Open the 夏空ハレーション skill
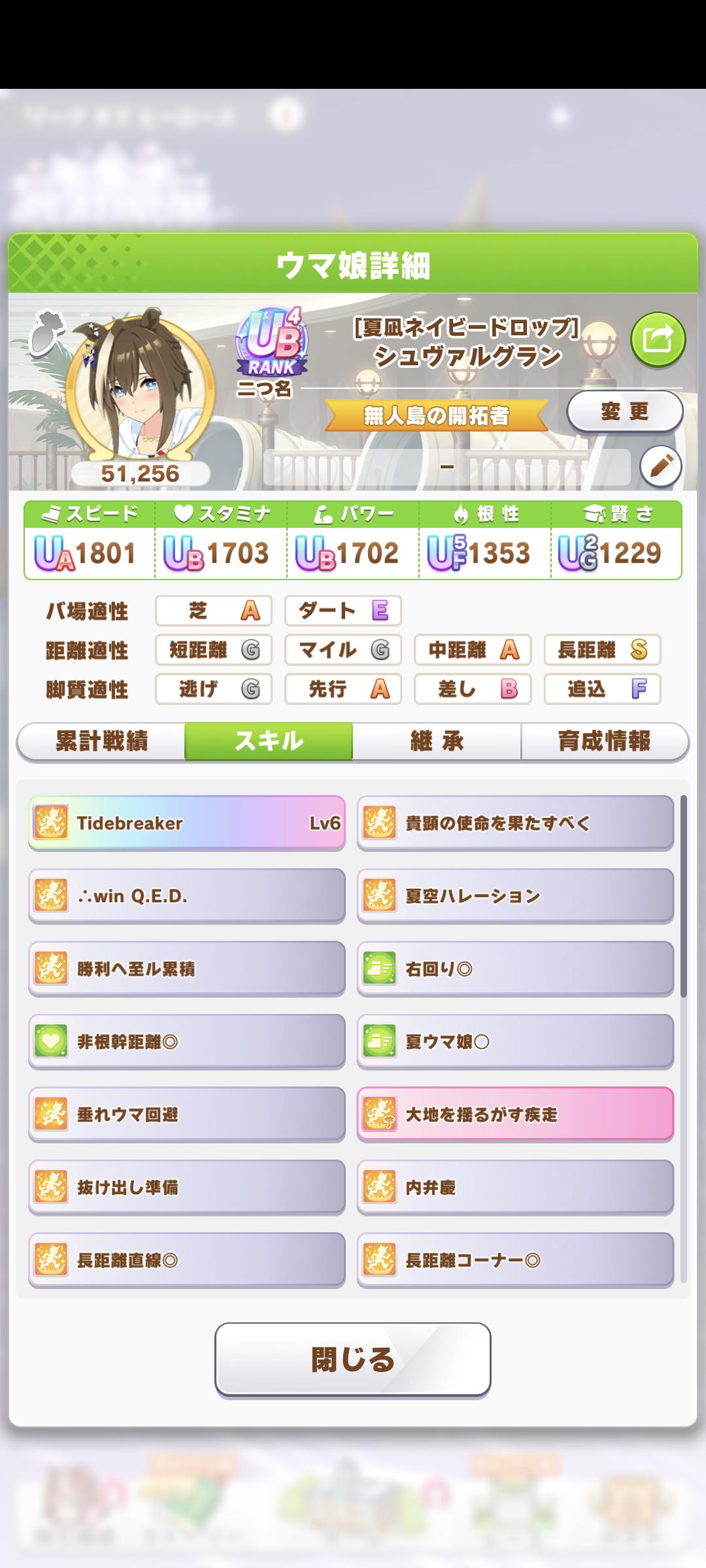Viewport: 706px width, 1568px height. [x=515, y=896]
